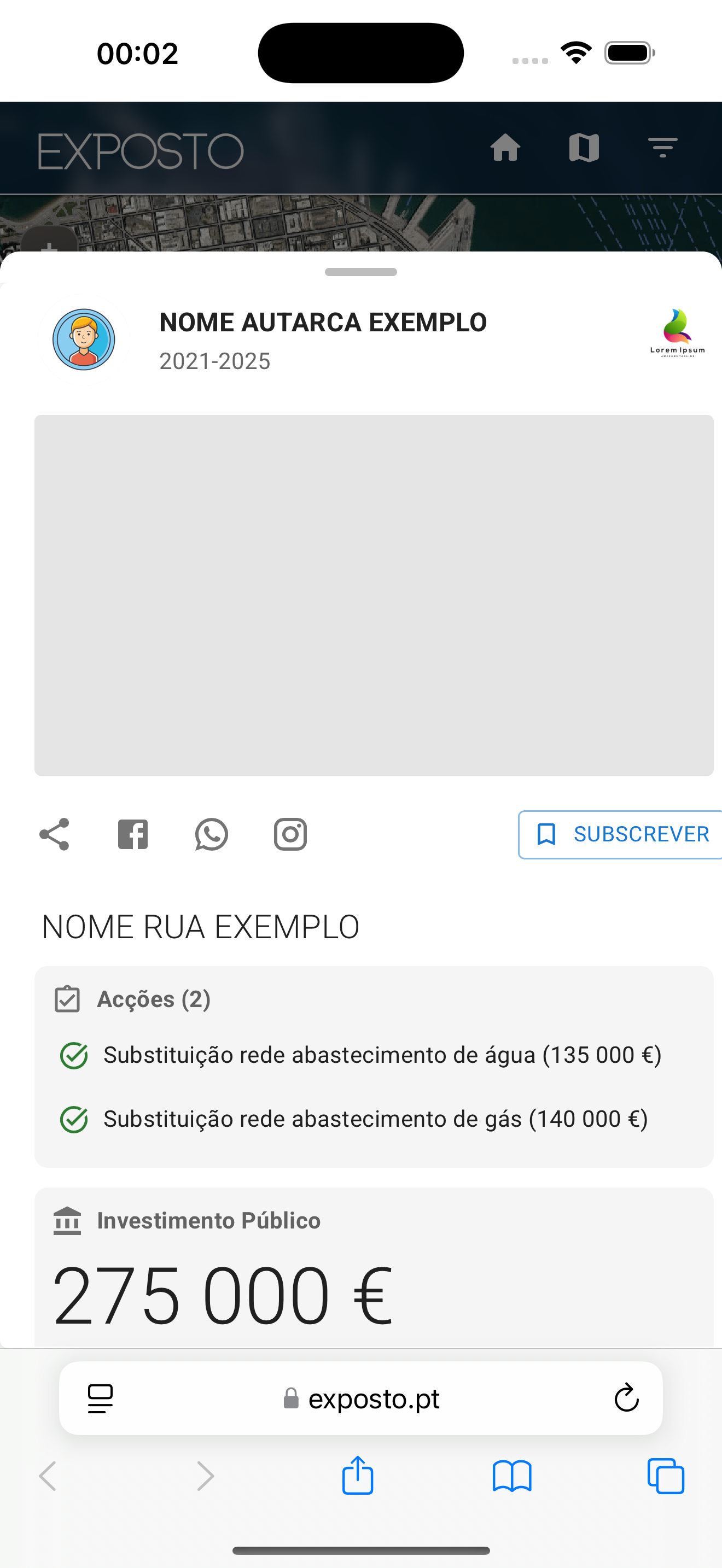Screen dimensions: 722x1568
Task: Share this page via share icon
Action: (x=54, y=834)
